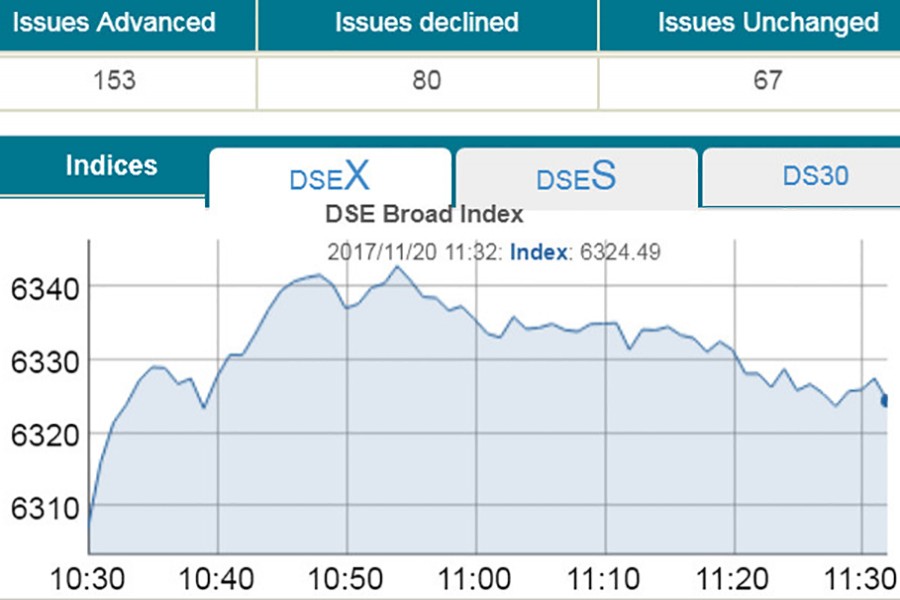Switch to the DSES index tab

click(576, 178)
